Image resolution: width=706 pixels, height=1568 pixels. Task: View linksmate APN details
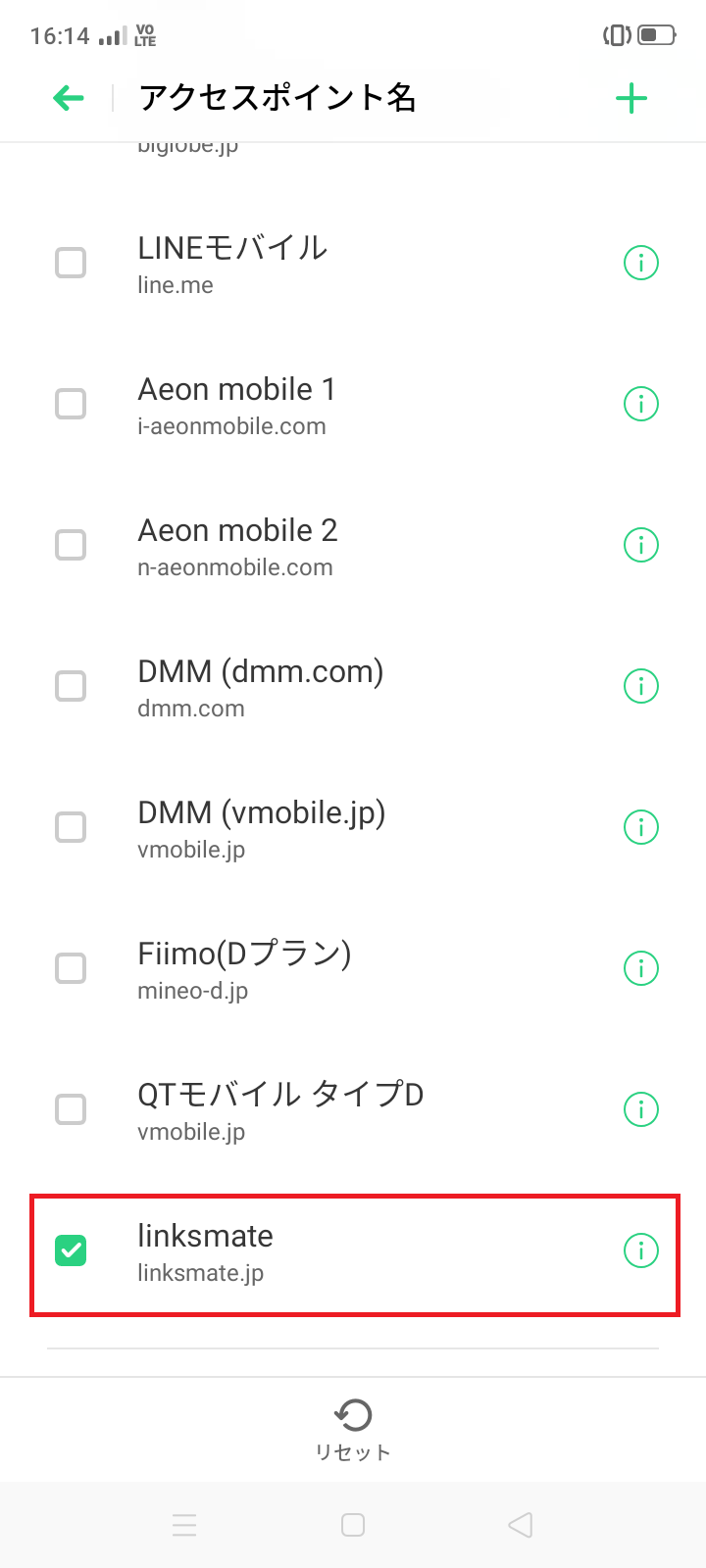(640, 1250)
